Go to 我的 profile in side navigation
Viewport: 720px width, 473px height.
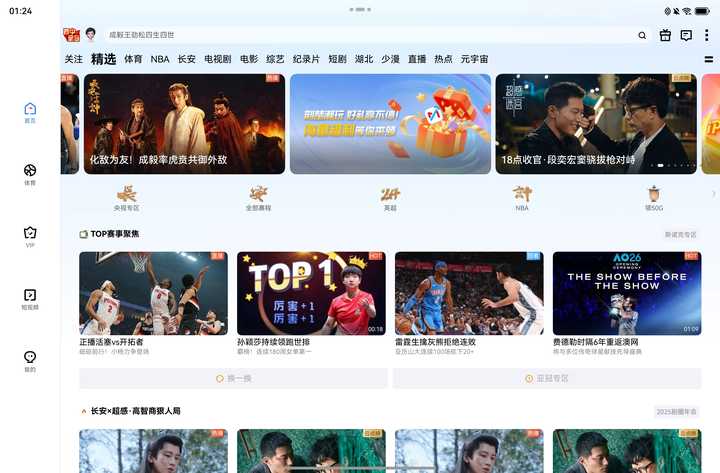(30, 361)
